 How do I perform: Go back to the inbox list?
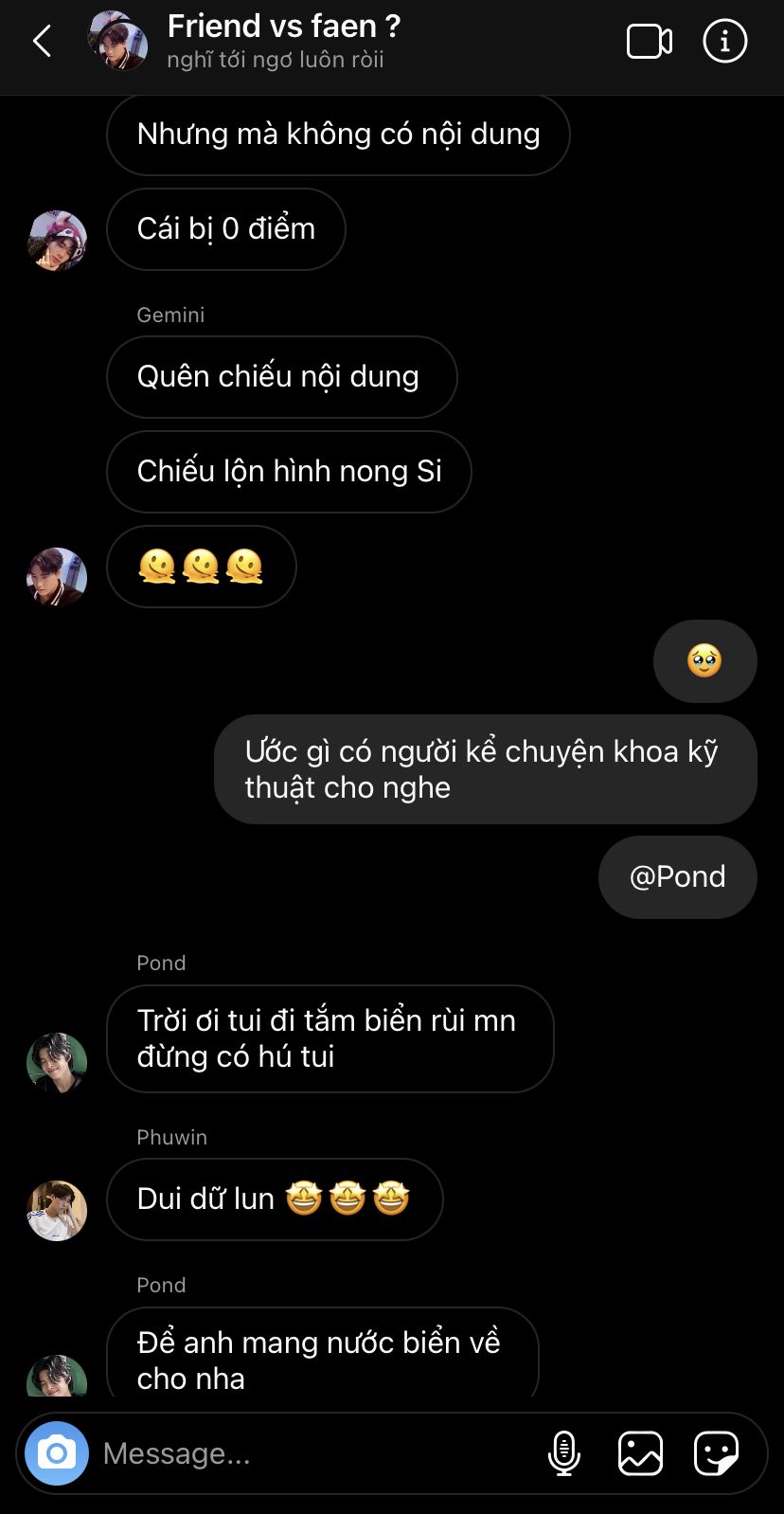[x=42, y=42]
